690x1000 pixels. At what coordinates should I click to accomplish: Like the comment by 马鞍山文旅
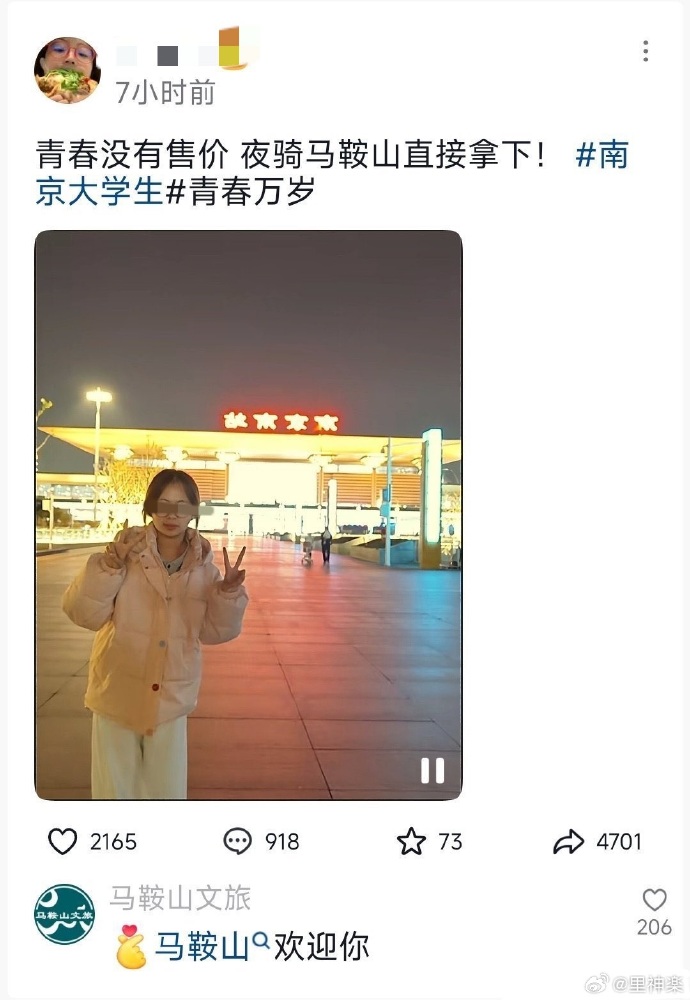[654, 900]
